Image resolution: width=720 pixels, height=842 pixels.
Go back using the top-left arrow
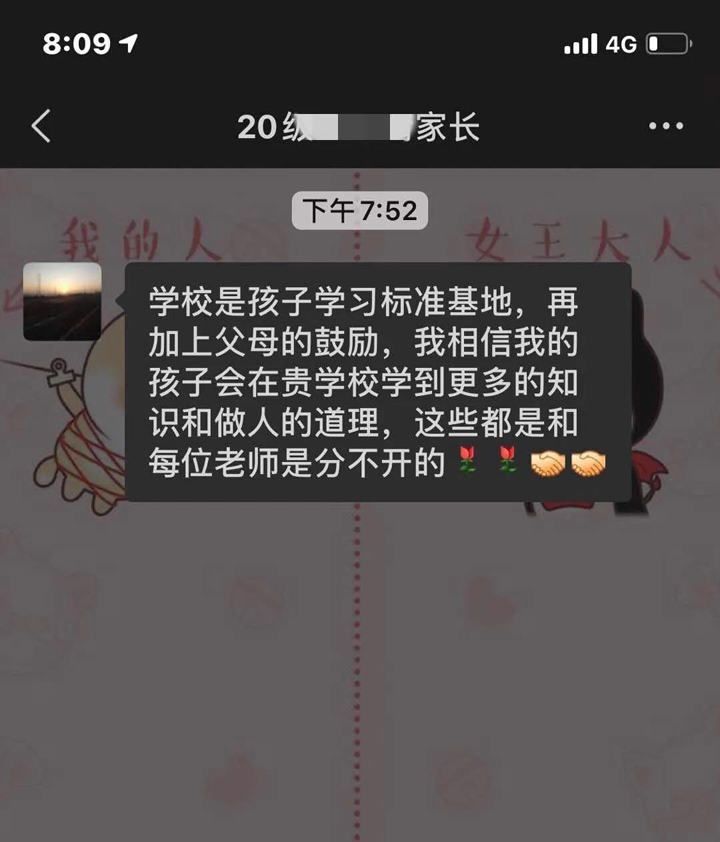(41, 127)
